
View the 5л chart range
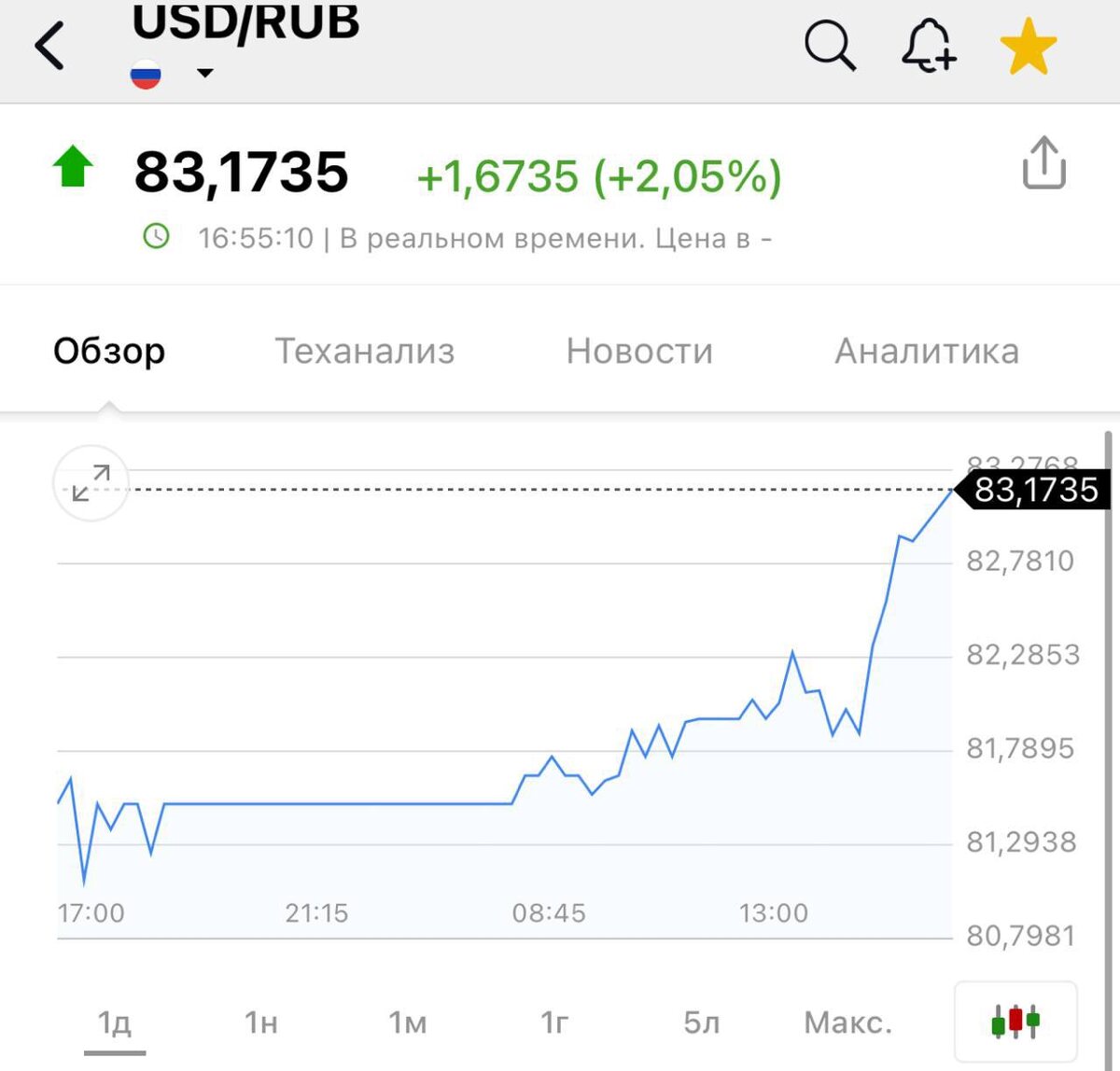click(701, 1023)
